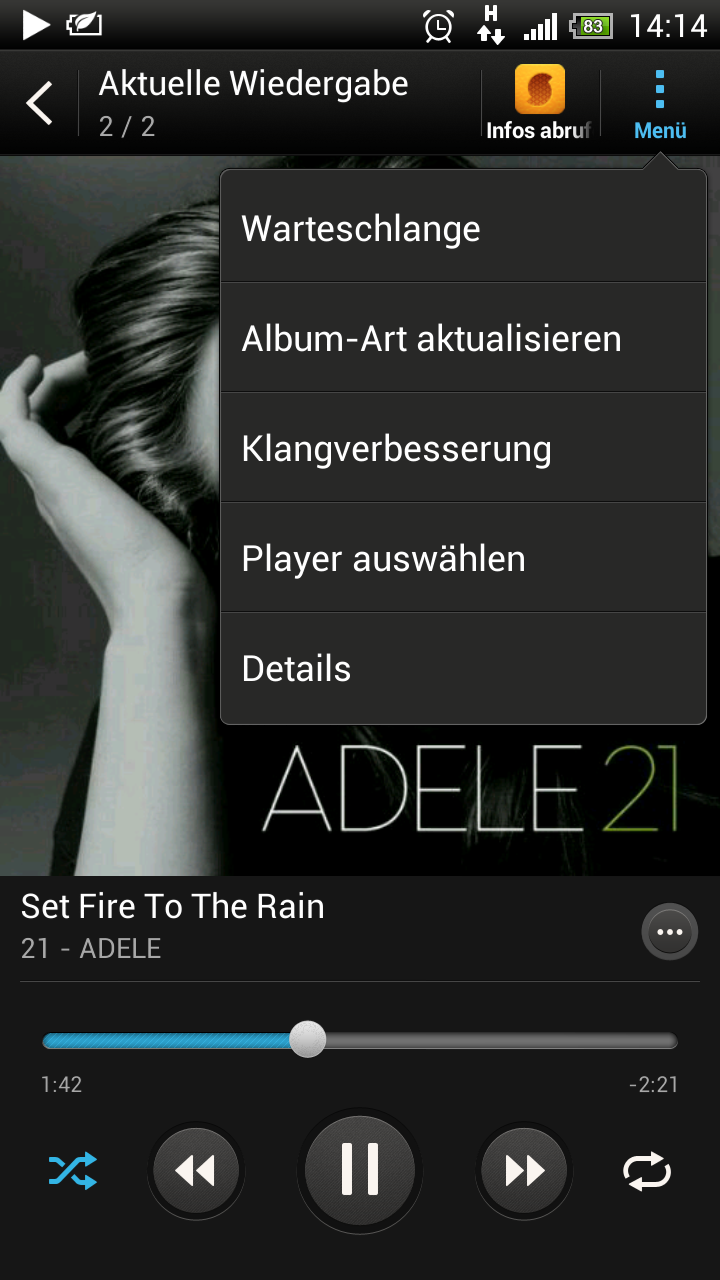Viewport: 720px width, 1280px height.
Task: Open Warteschlange from the menu
Action: point(463,229)
